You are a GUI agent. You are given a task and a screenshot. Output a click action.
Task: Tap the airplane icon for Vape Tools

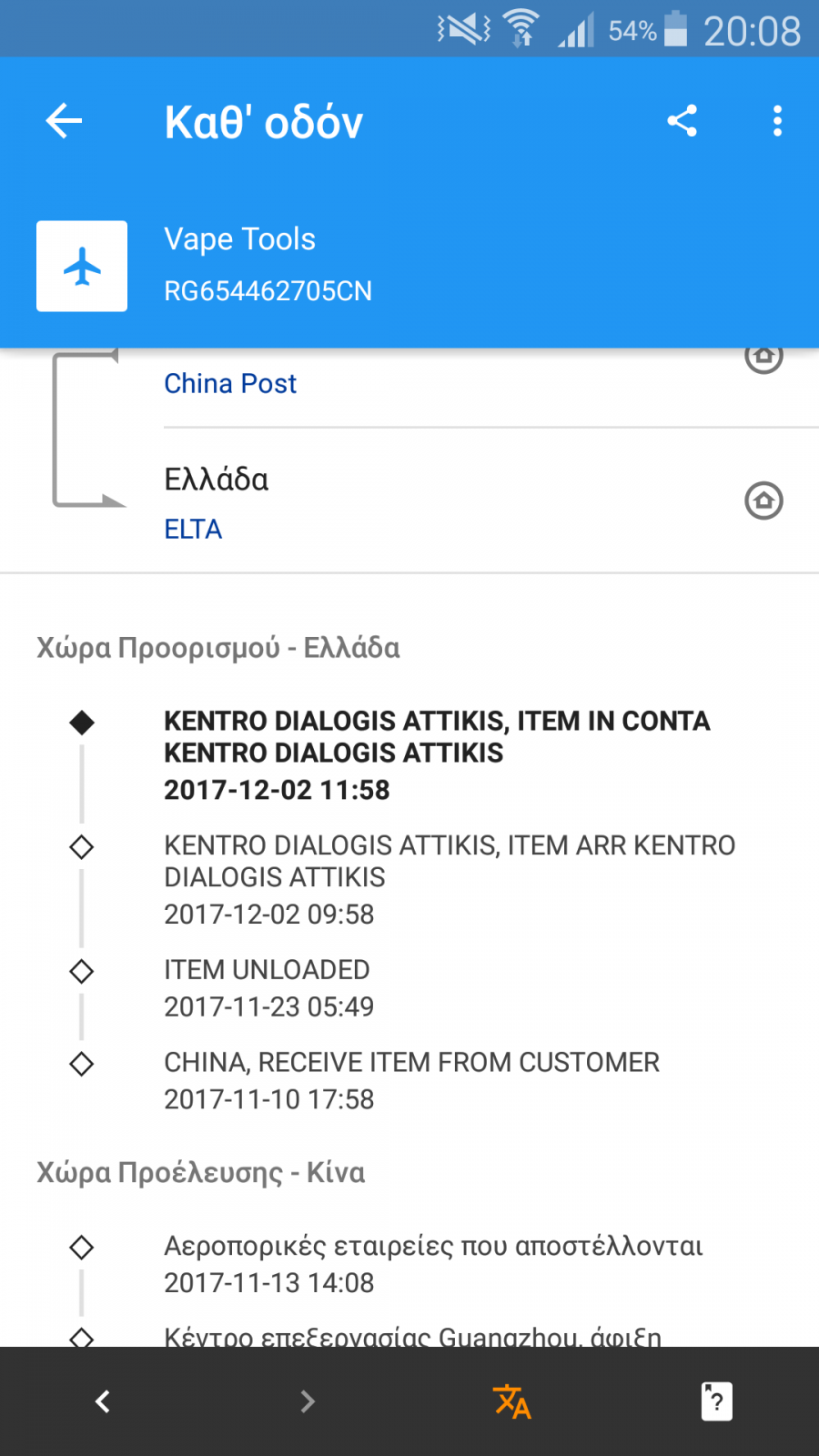click(x=82, y=267)
